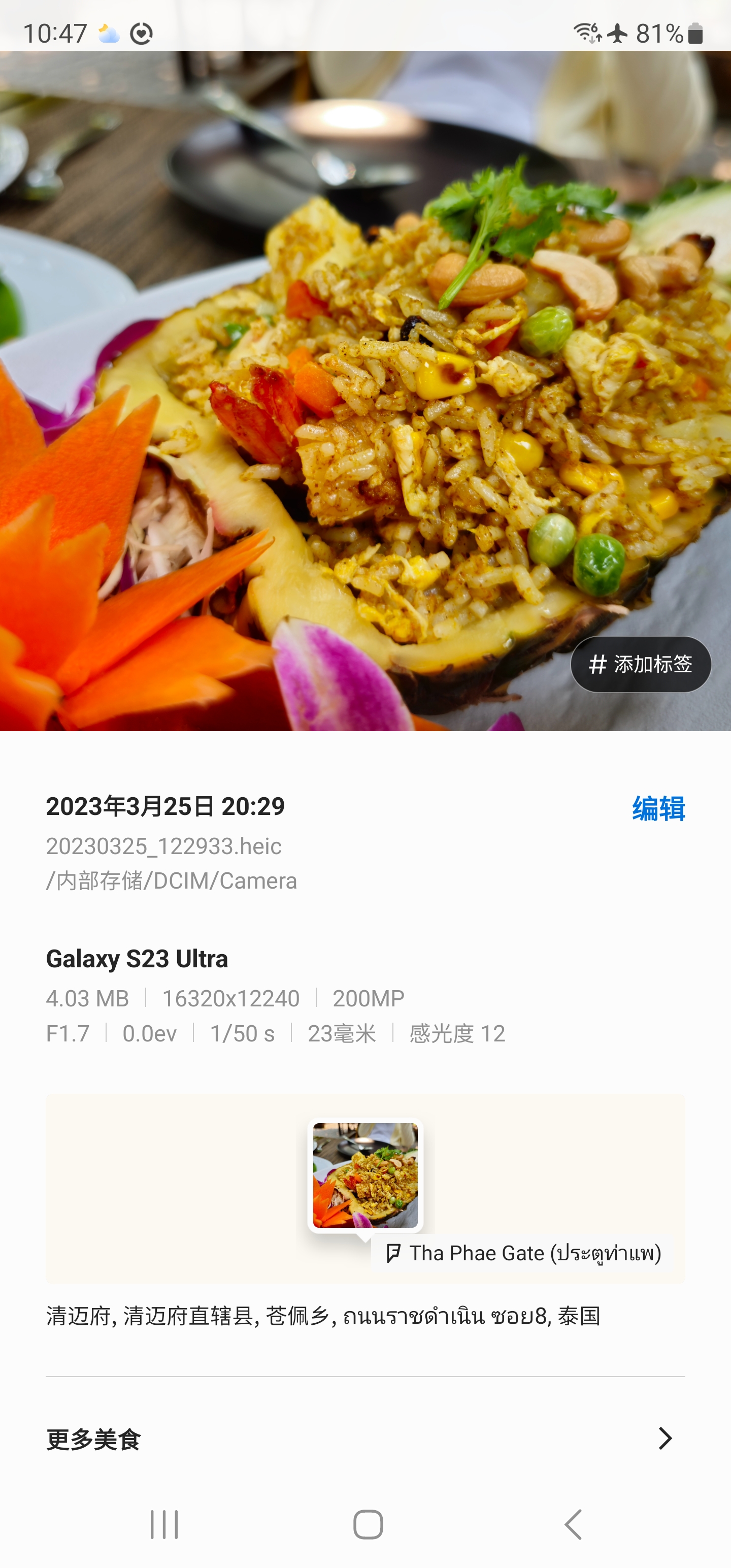731x1568 pixels.
Task: Select the Tha Phae Gate location label
Action: coord(536,1253)
